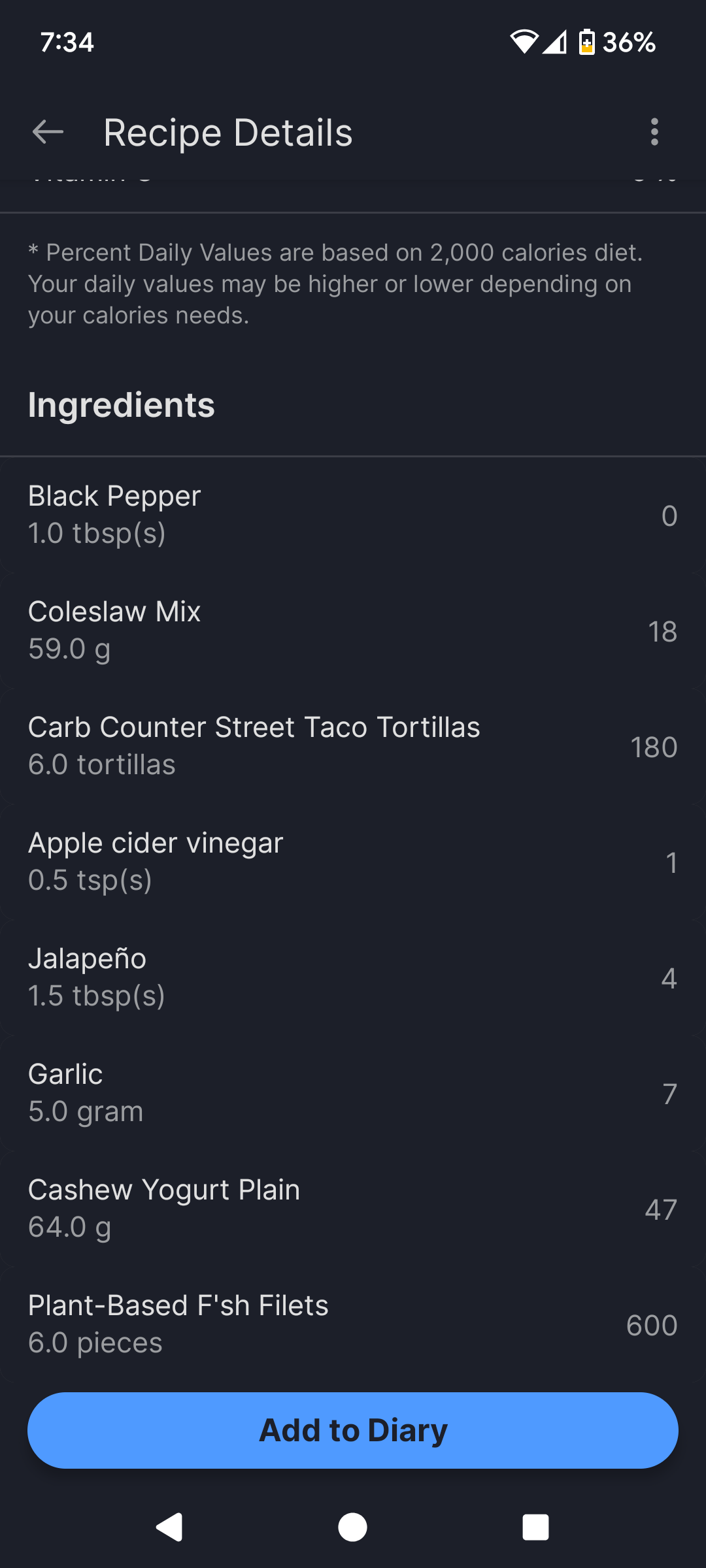View Cashew Yogurt Plain ingredient
Image resolution: width=706 pixels, height=1568 pixels.
point(353,1209)
